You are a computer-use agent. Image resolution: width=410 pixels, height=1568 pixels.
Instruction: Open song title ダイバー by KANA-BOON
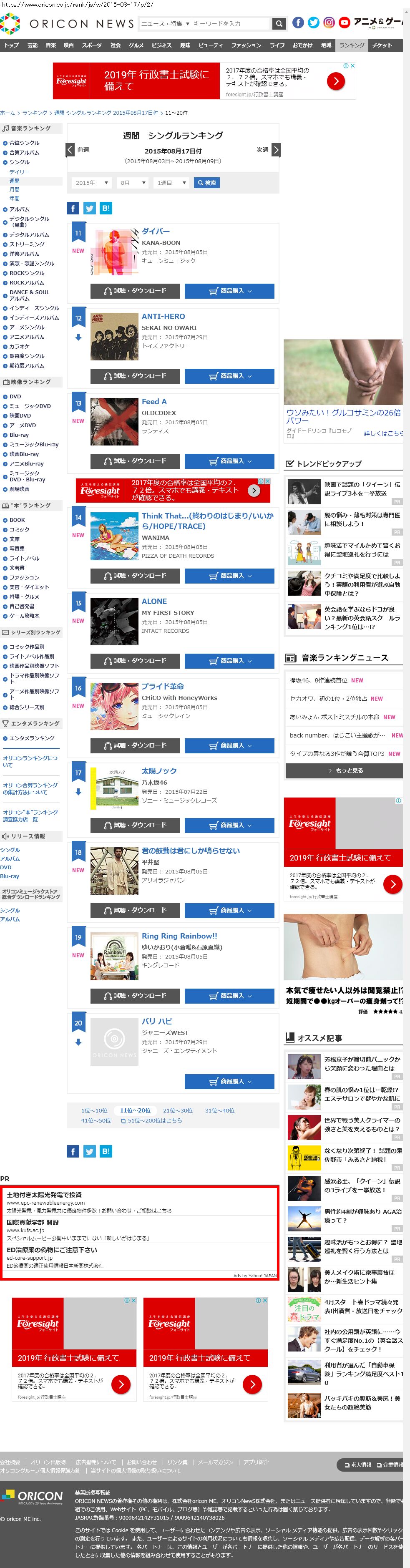point(156,232)
